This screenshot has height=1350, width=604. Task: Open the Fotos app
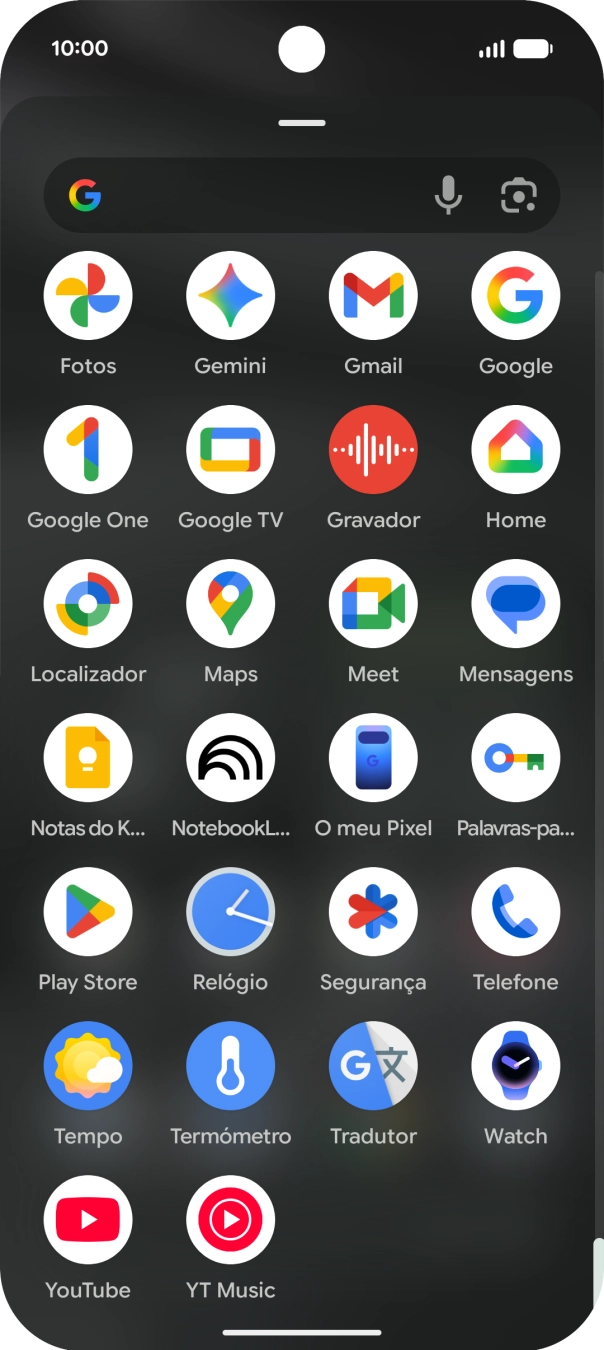(88, 296)
